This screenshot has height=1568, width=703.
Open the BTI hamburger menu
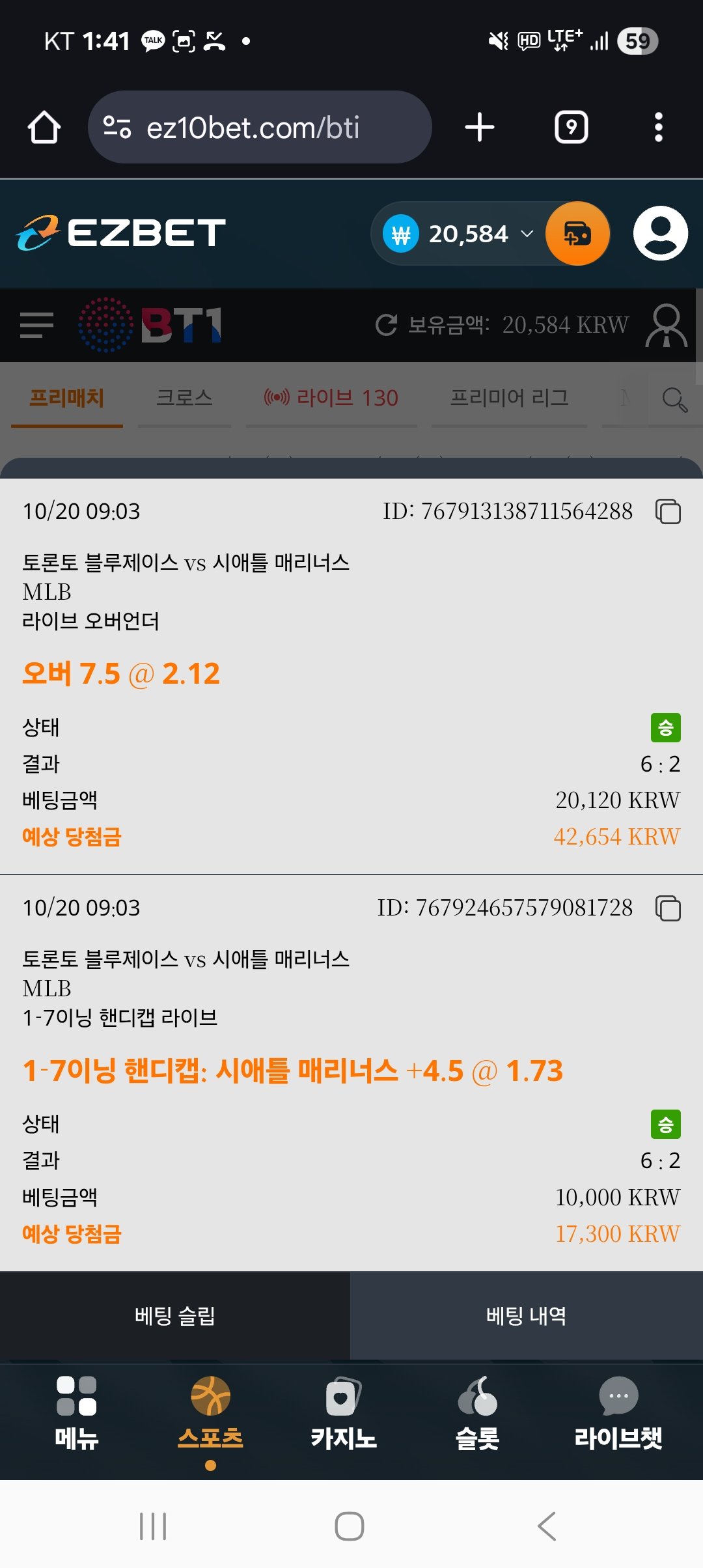[x=36, y=325]
